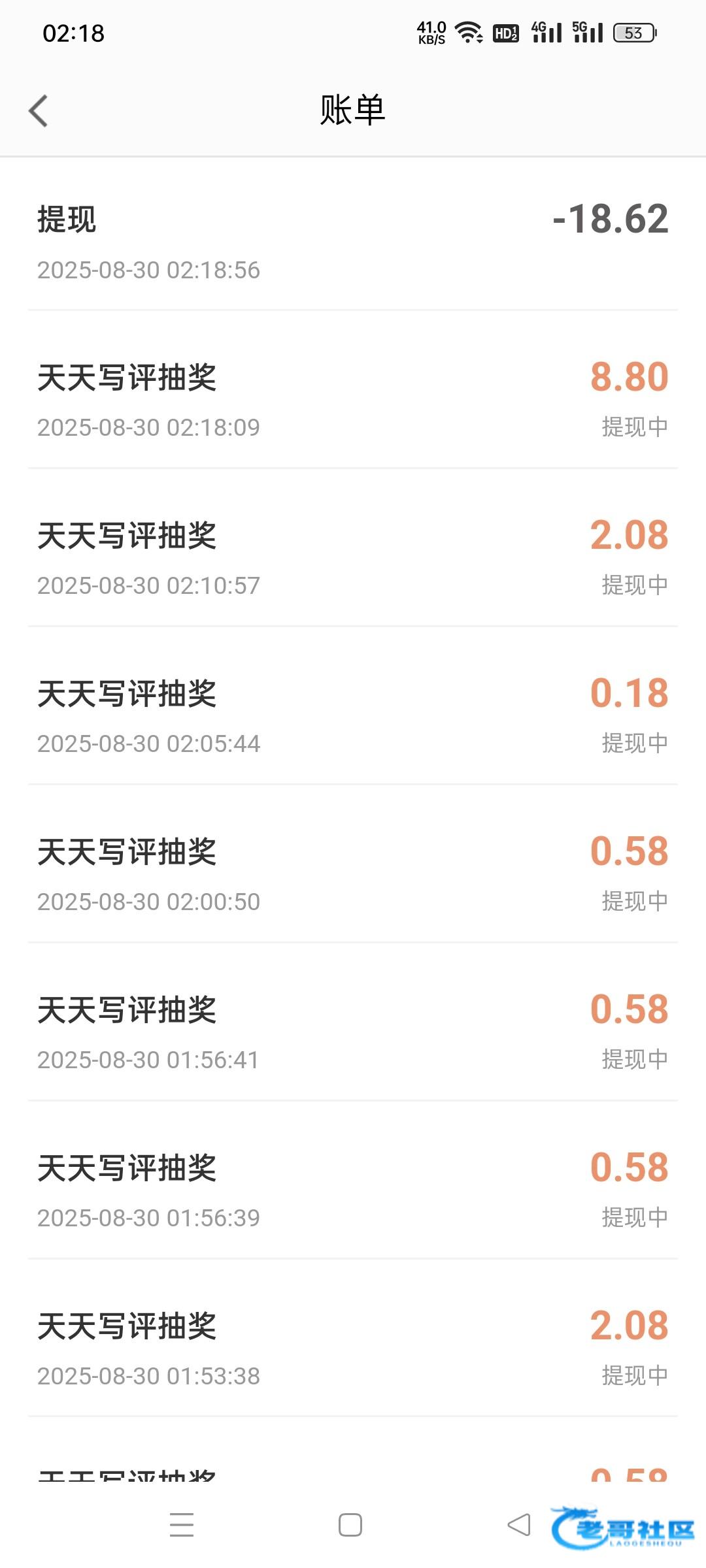This screenshot has width=706, height=1568.
Task: Go back from the 账单 page
Action: [39, 110]
